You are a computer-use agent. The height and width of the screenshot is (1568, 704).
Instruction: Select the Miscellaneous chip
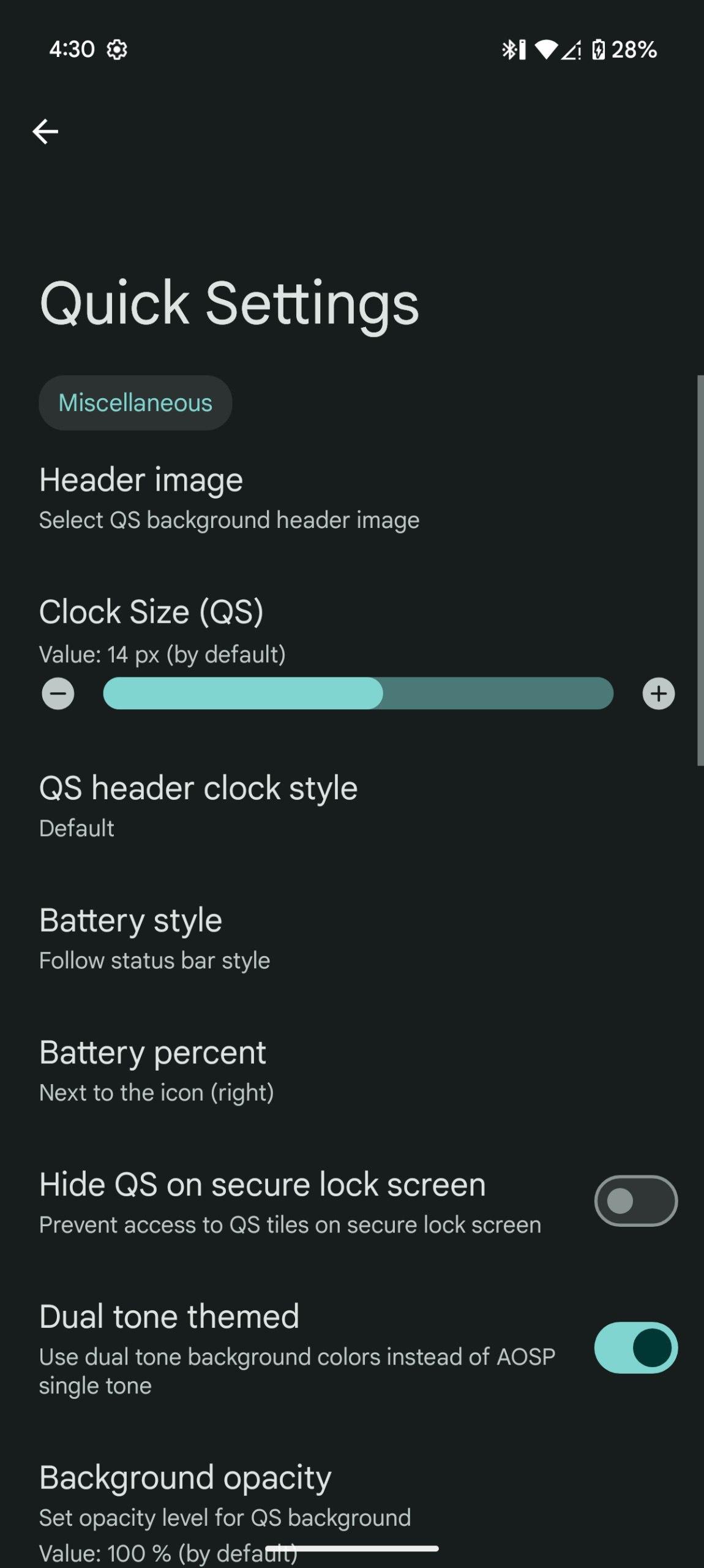(135, 402)
